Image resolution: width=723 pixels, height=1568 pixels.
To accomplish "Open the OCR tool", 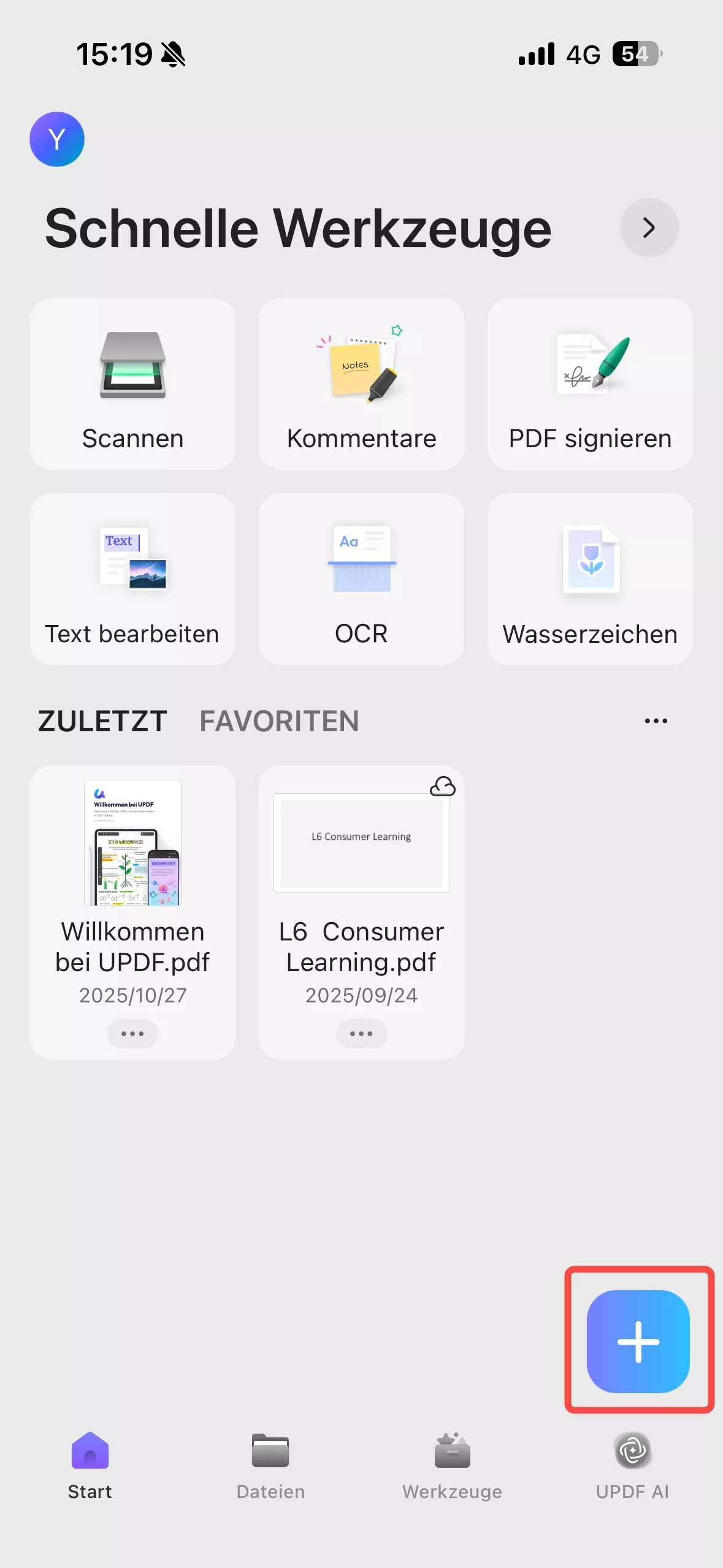I will pos(361,580).
